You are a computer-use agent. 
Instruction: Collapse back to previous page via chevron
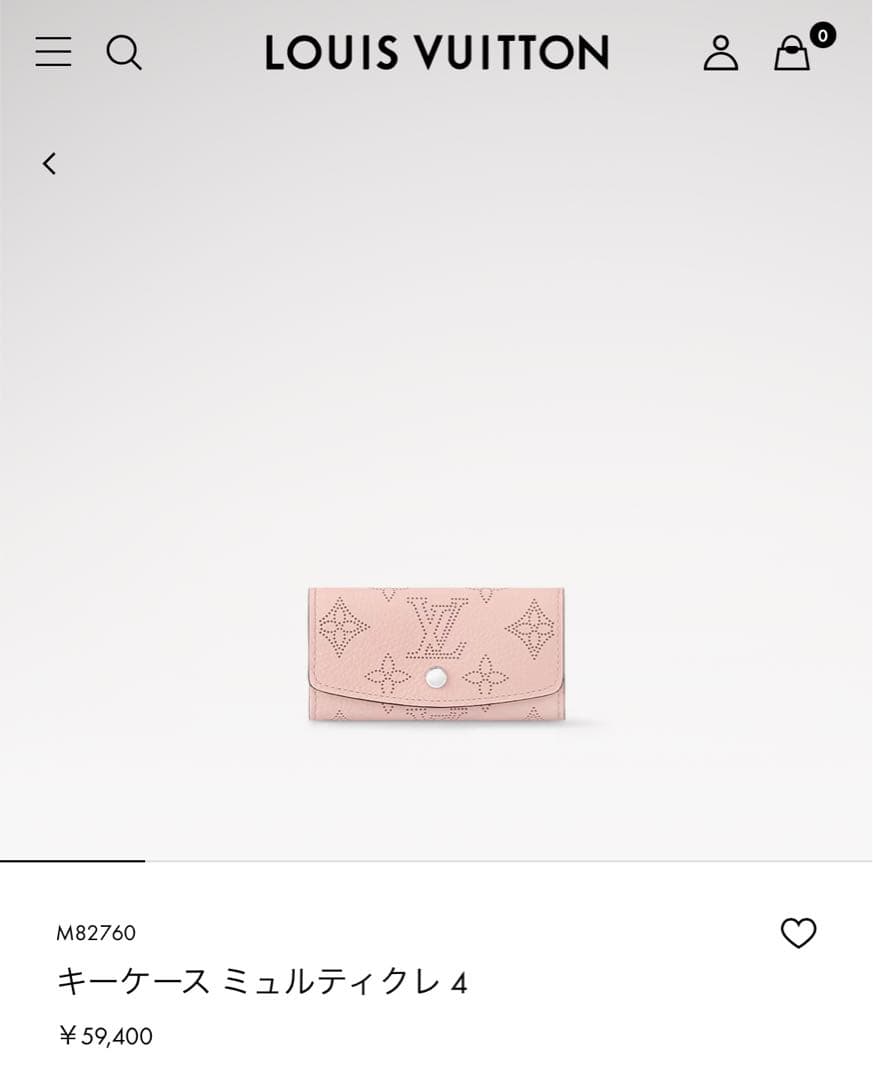click(x=50, y=165)
